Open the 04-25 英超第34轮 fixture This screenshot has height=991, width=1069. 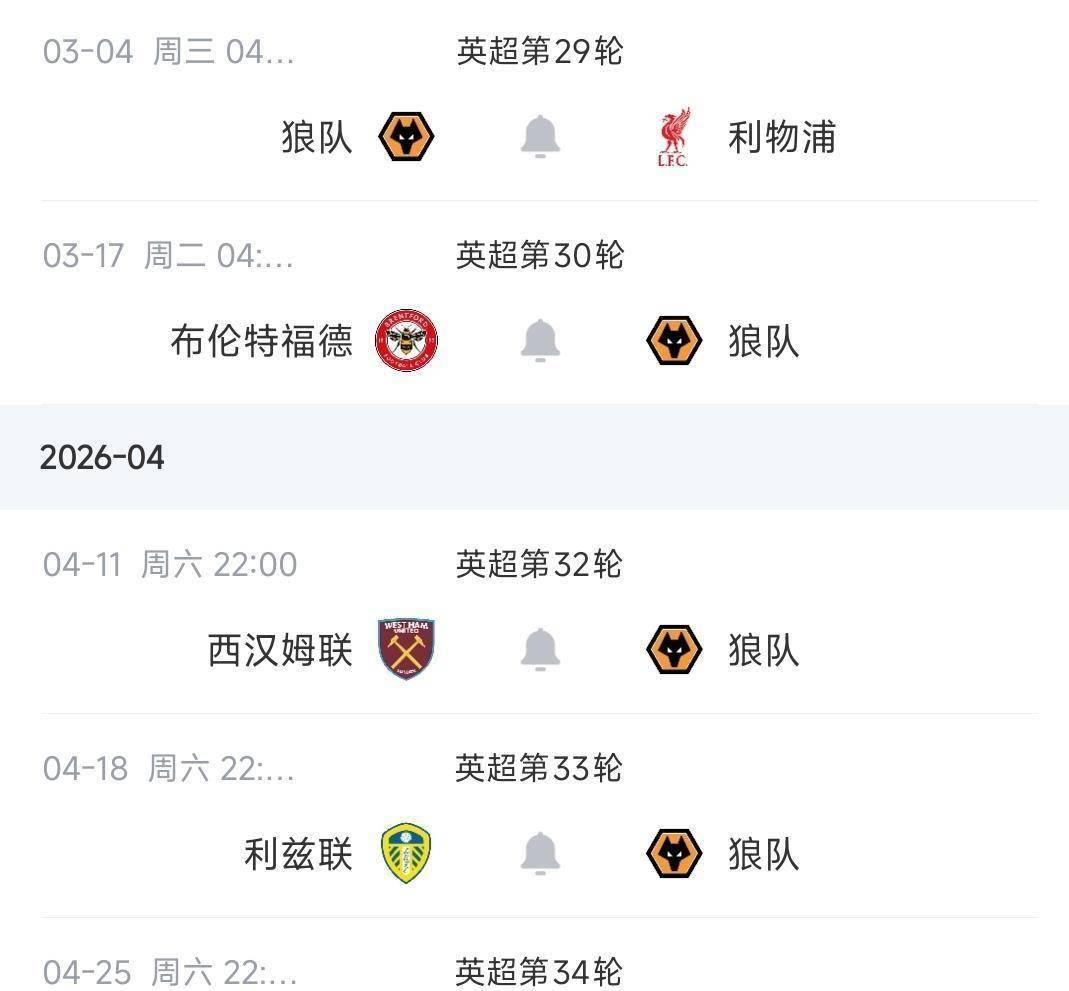(539, 971)
